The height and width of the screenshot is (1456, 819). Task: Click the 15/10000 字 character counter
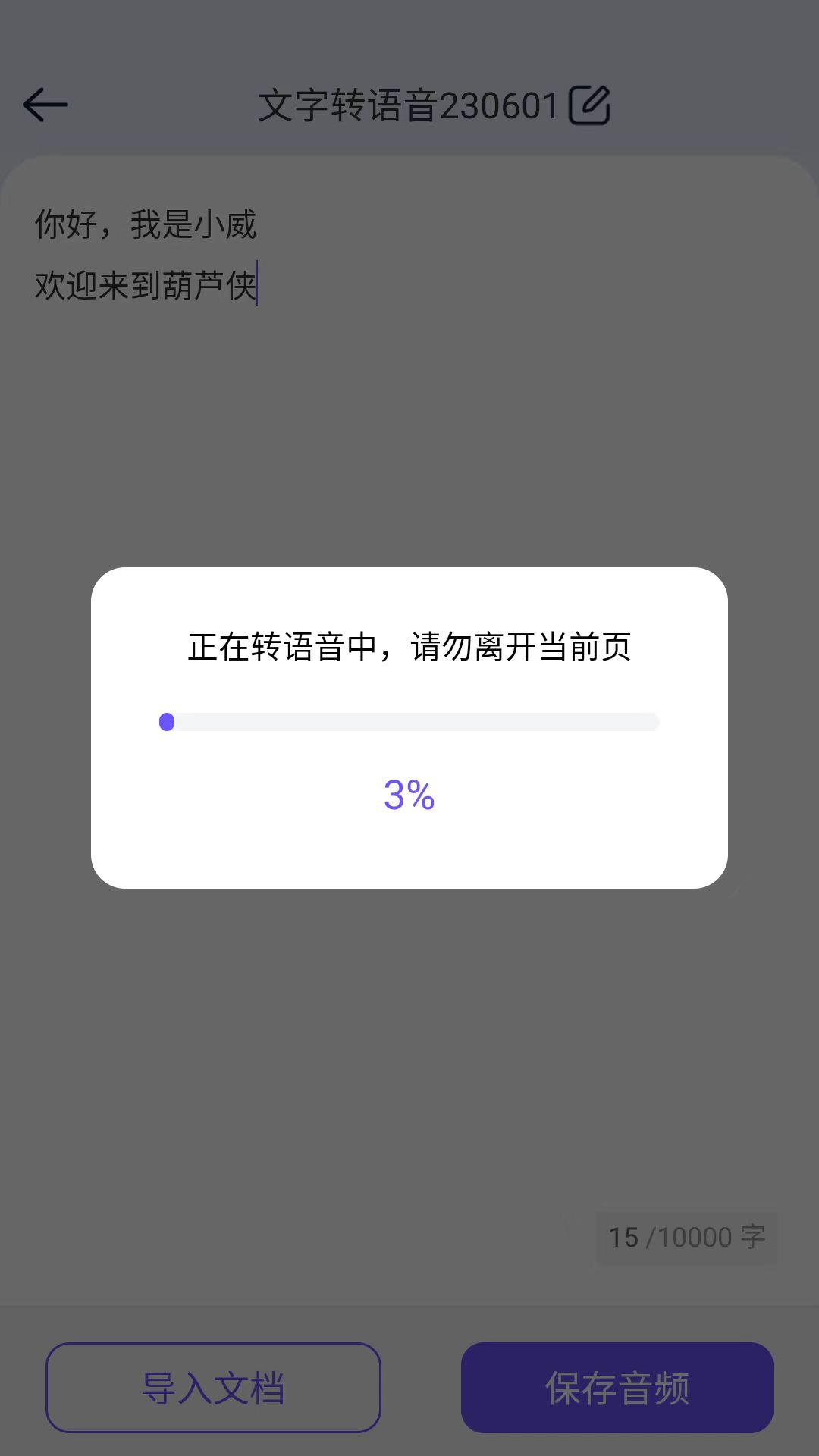coord(687,1235)
